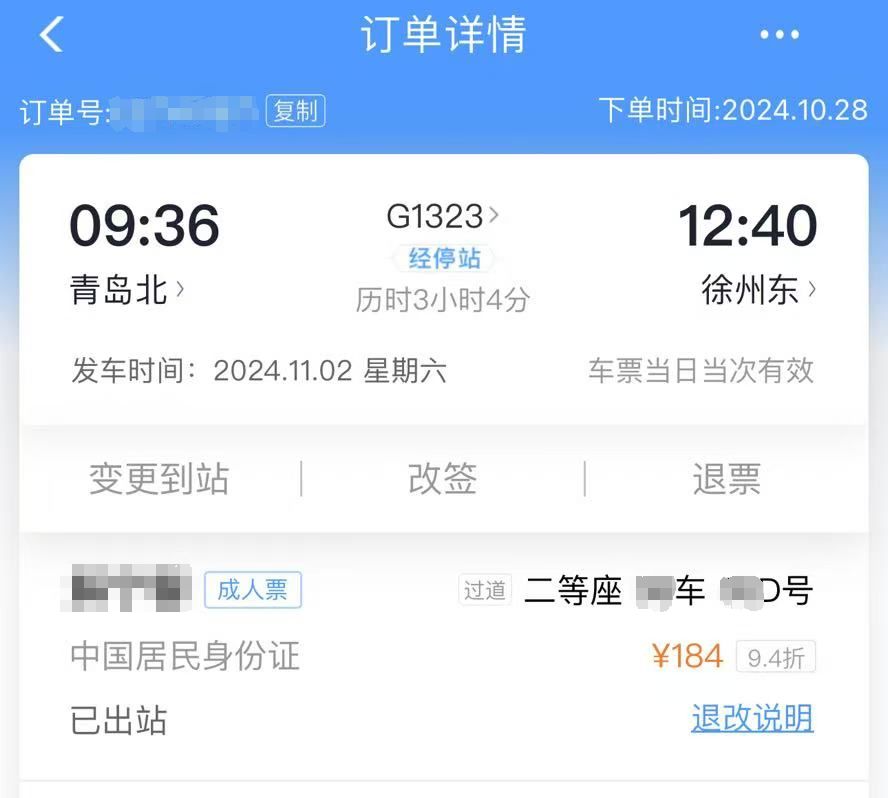Tap 退票 to refund the ticket
Image resolution: width=888 pixels, height=798 pixels.
[727, 479]
